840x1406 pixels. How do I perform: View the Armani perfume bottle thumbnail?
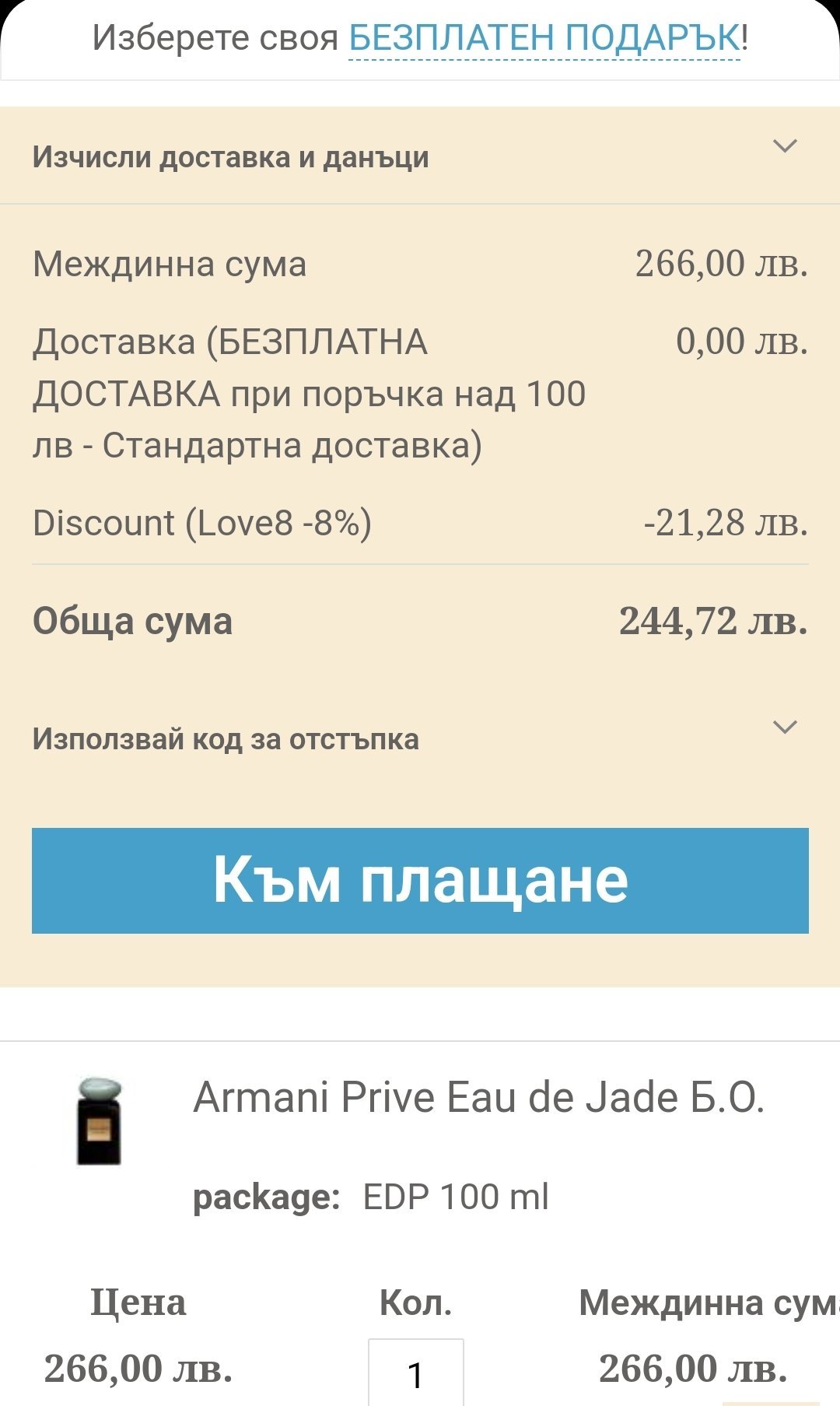click(100, 1120)
